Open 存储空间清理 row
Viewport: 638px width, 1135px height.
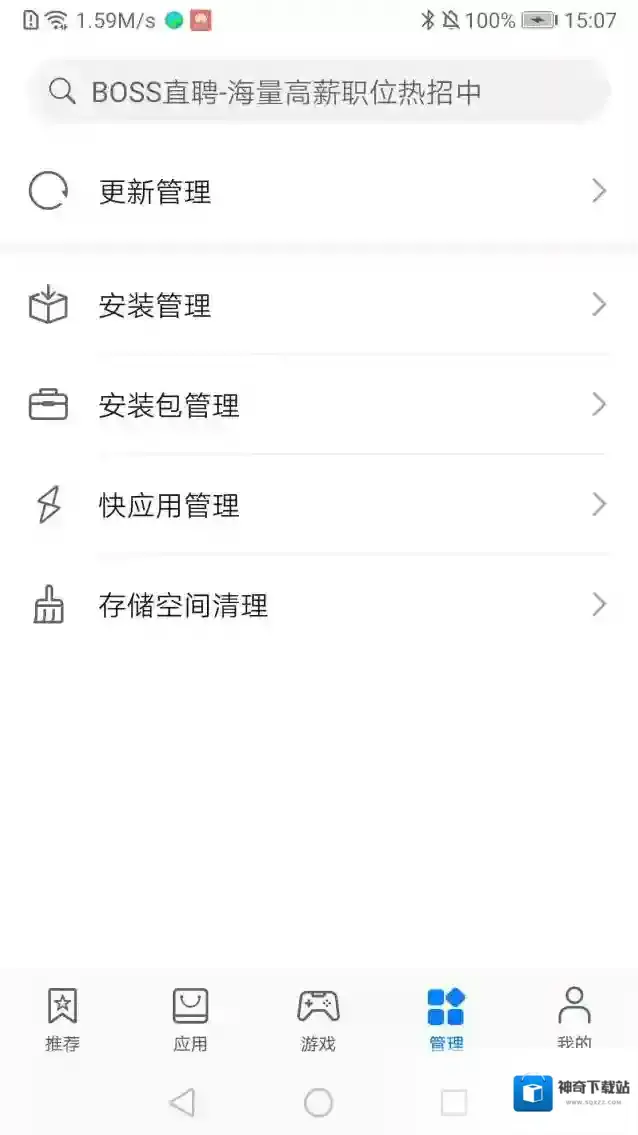318,605
